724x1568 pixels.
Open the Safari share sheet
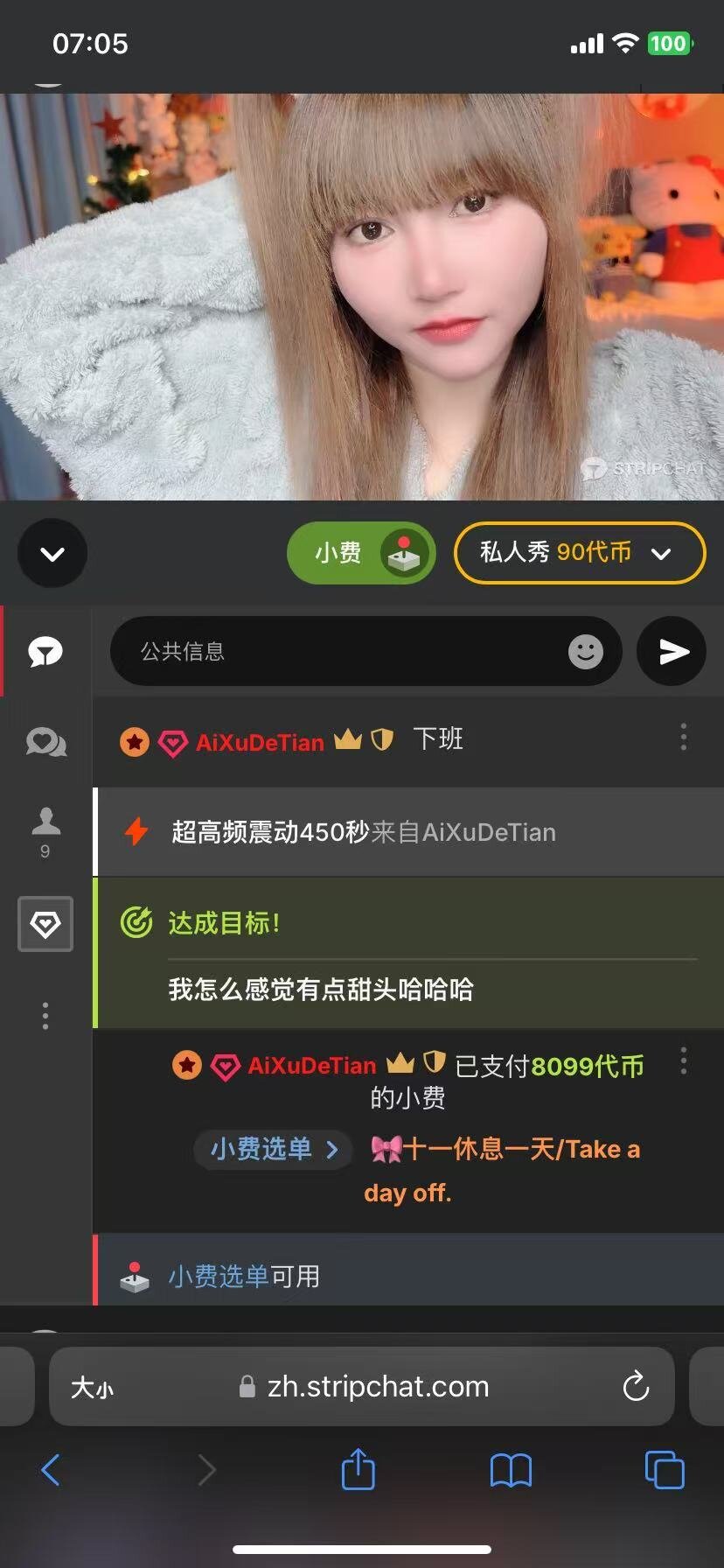[358, 1470]
